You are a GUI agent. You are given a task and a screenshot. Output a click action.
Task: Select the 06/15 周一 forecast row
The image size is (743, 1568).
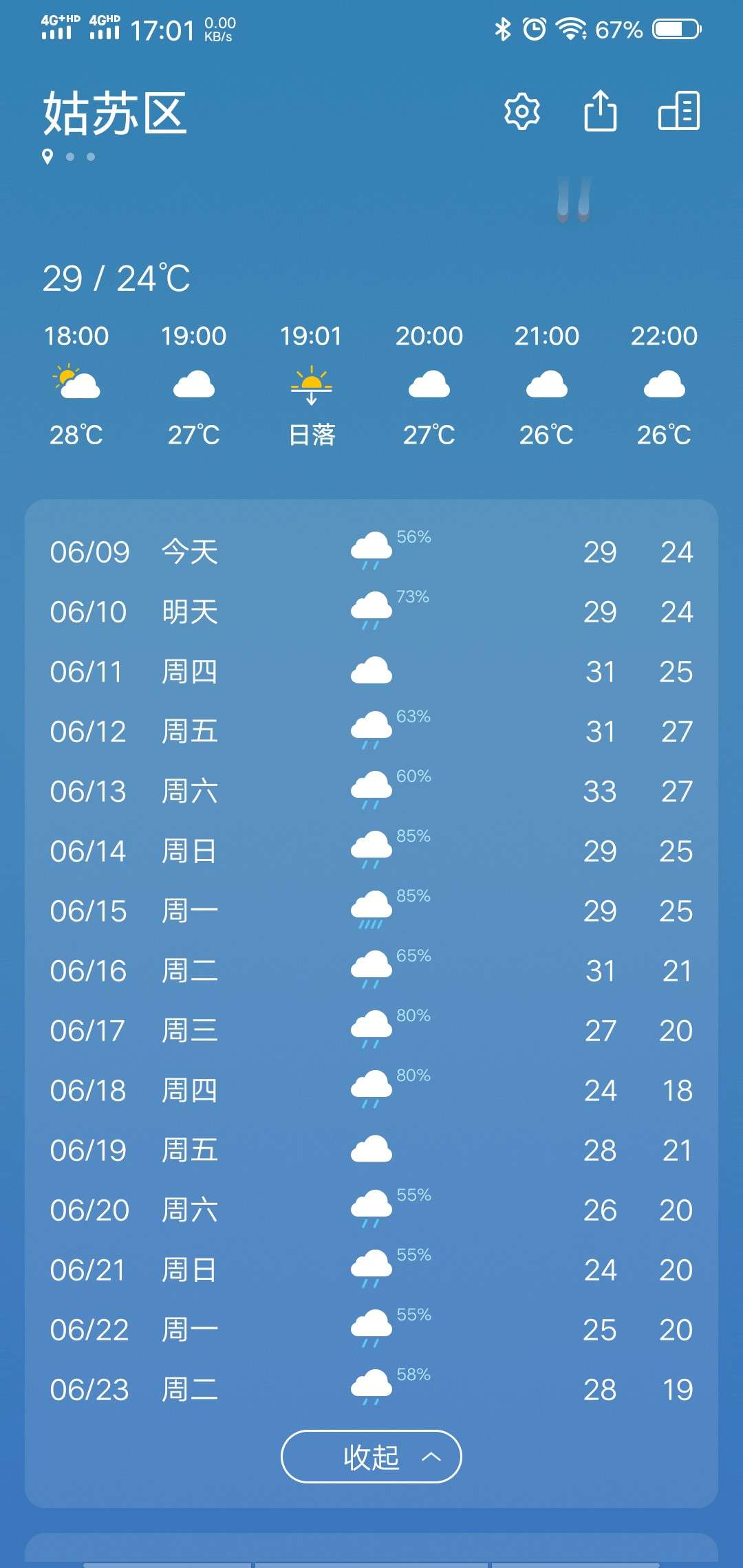[x=371, y=911]
